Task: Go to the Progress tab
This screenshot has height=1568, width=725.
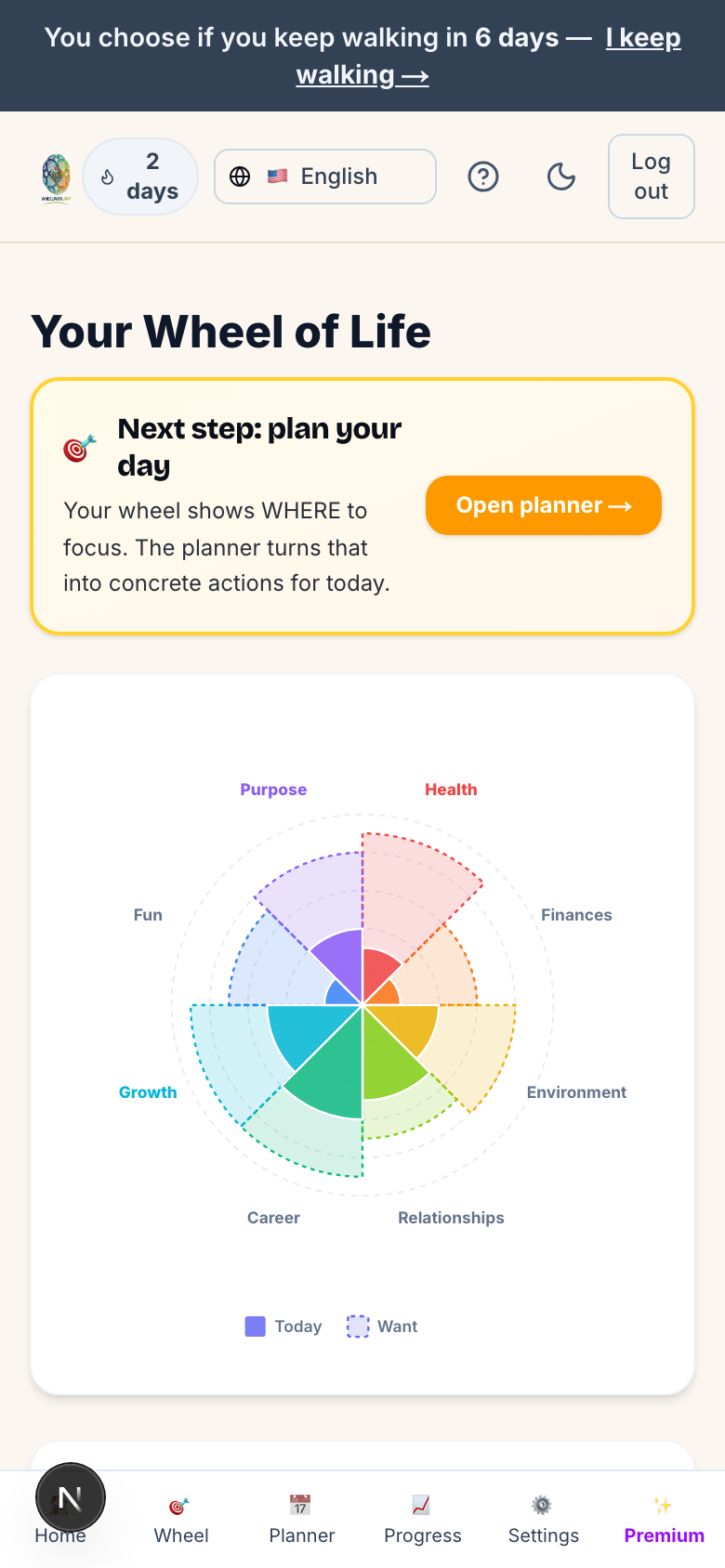Action: click(x=423, y=1520)
